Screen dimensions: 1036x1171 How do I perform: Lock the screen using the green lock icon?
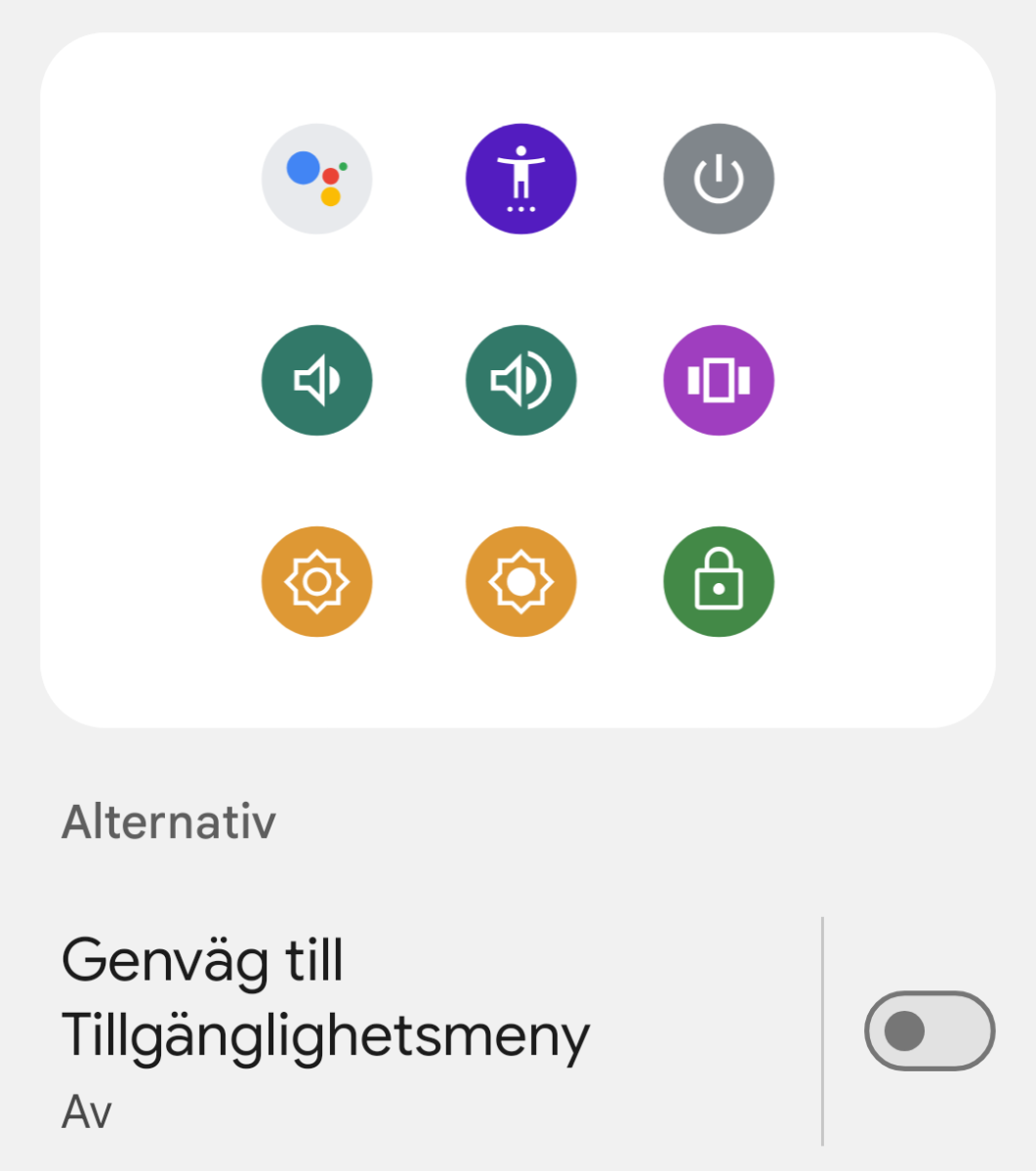click(x=719, y=581)
